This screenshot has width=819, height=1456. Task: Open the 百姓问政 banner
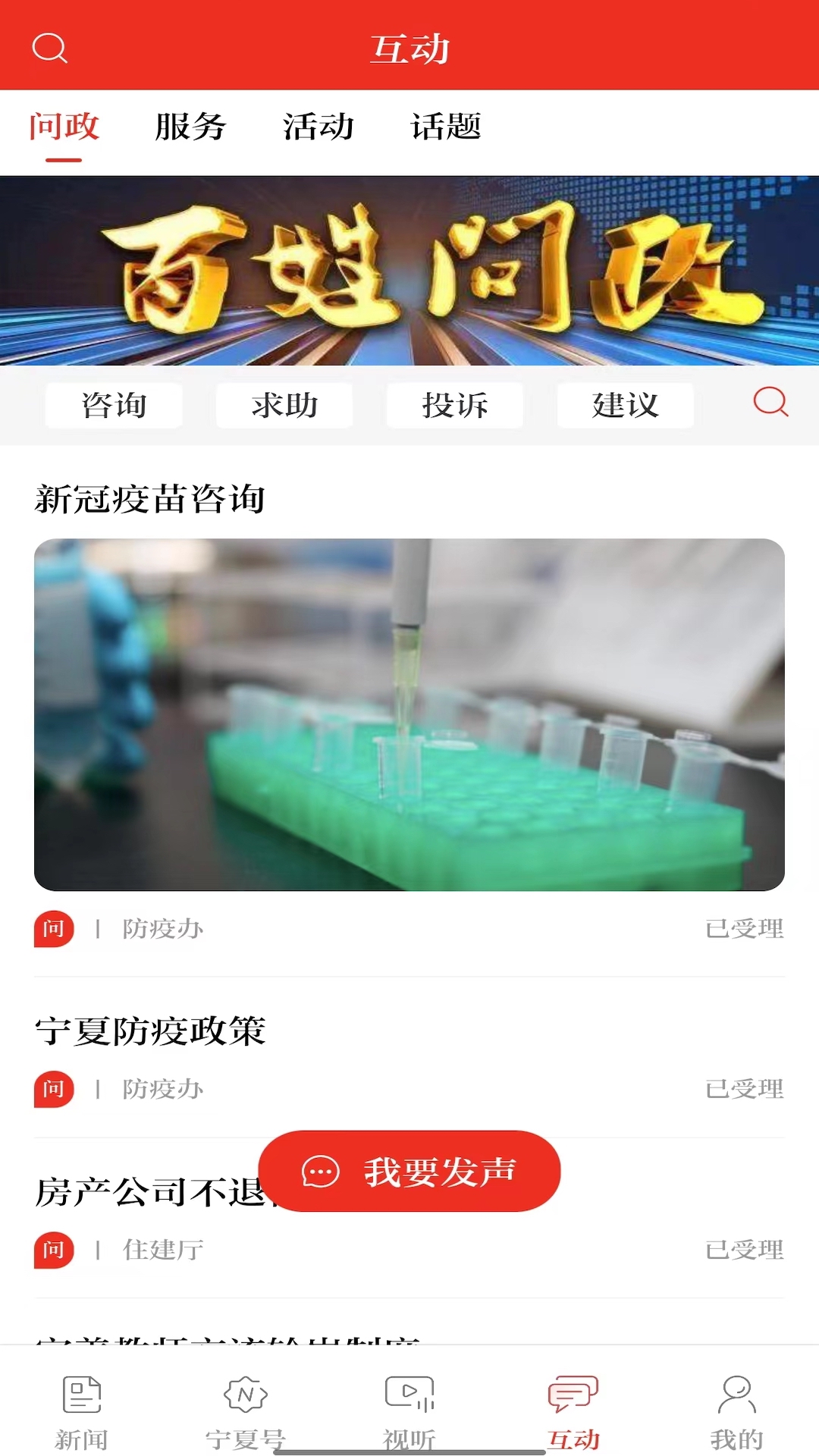pyautogui.click(x=409, y=271)
